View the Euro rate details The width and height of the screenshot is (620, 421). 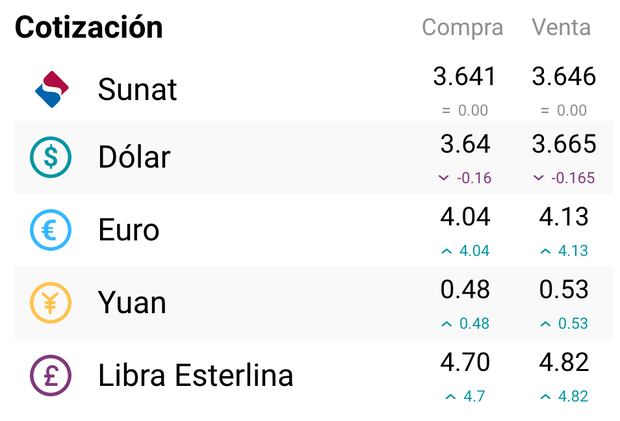pyautogui.click(x=128, y=230)
